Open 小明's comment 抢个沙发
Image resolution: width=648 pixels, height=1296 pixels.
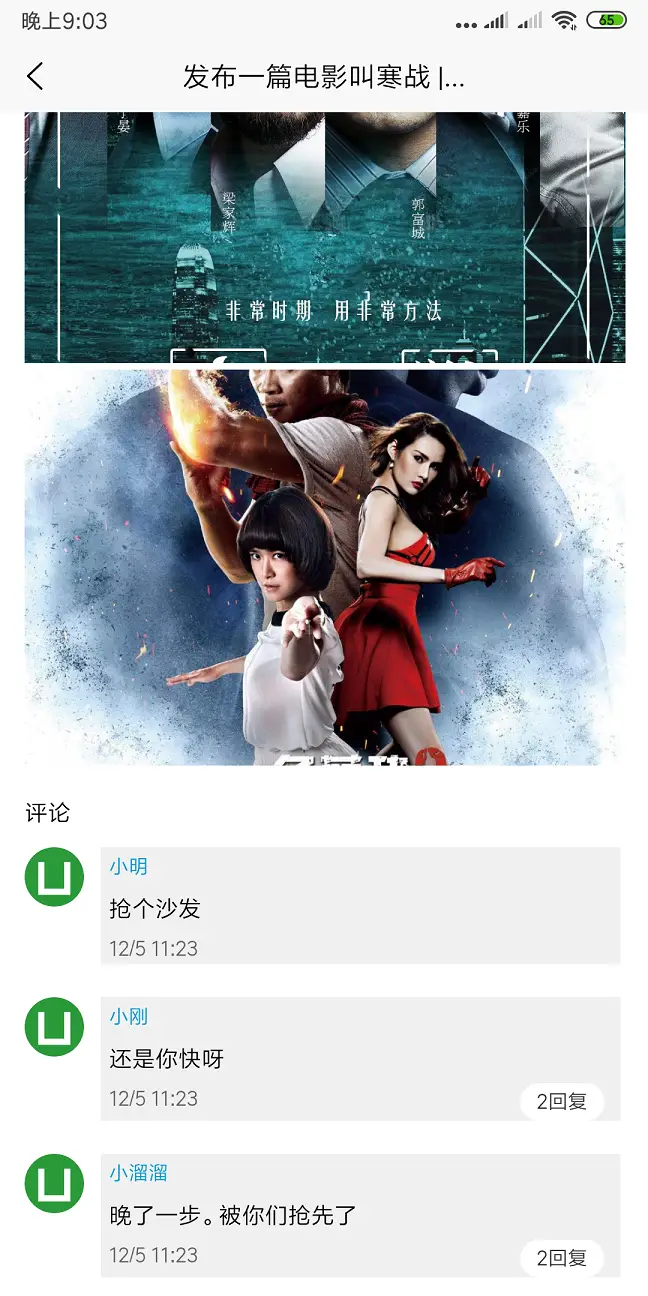click(155, 909)
